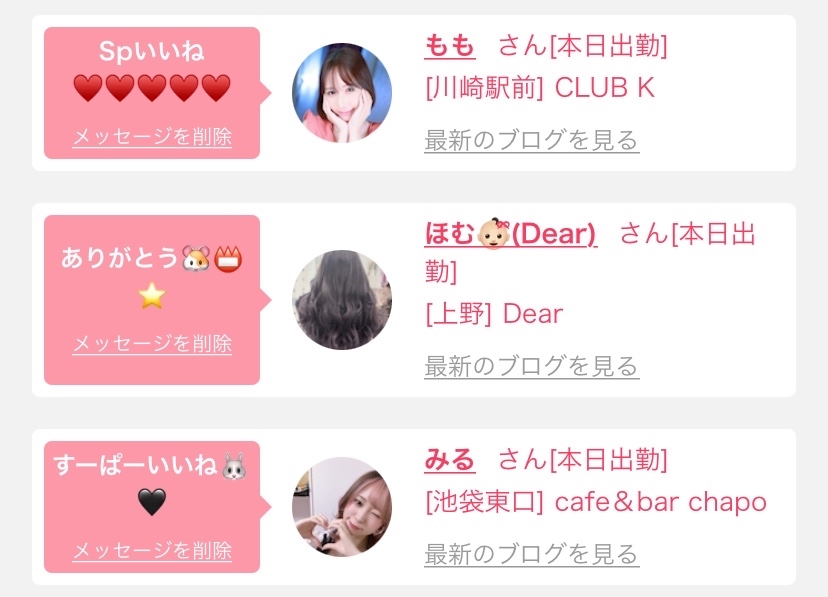This screenshot has height=597, width=828.
Task: View ほむ's latest blog
Action: pos(531,366)
